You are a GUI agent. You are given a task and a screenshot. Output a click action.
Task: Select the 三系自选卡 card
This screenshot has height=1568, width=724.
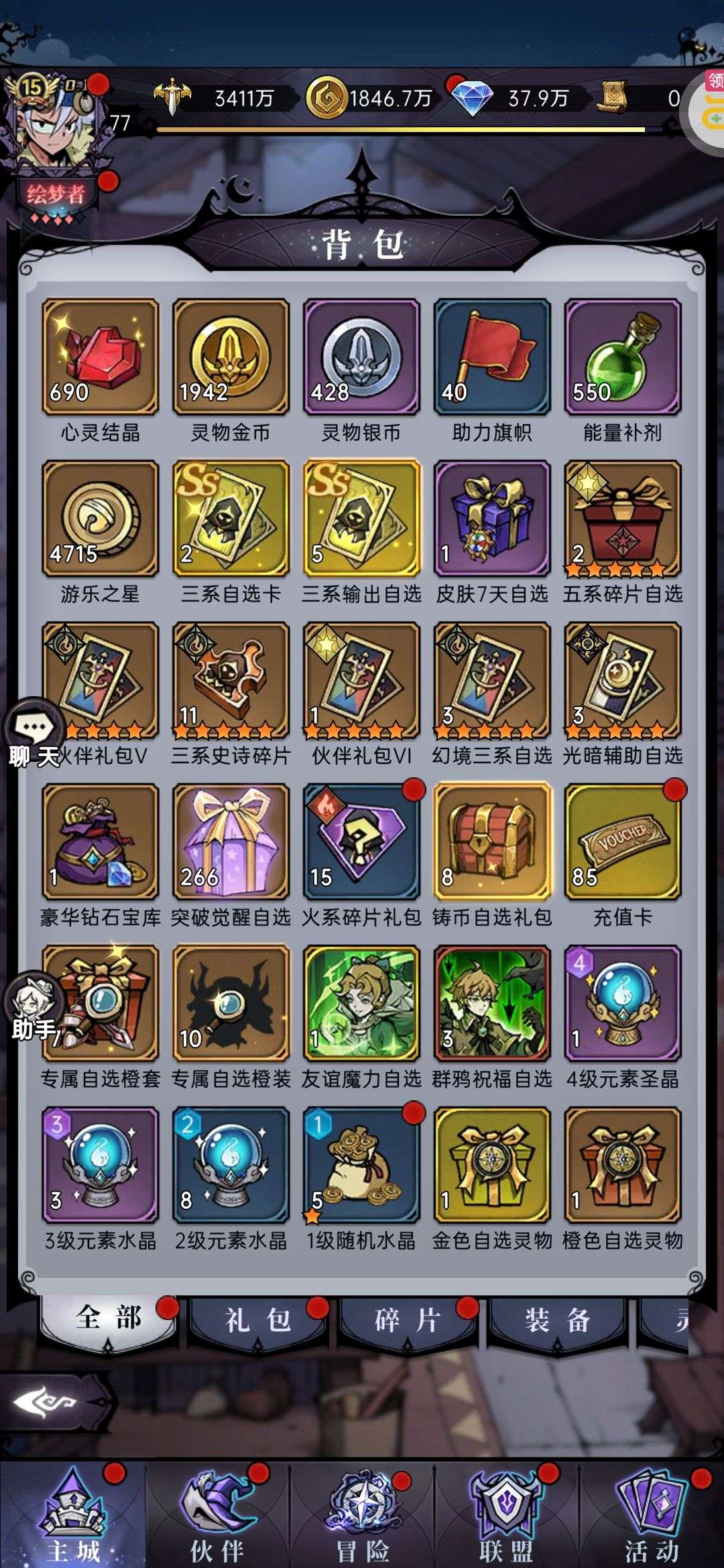click(231, 518)
